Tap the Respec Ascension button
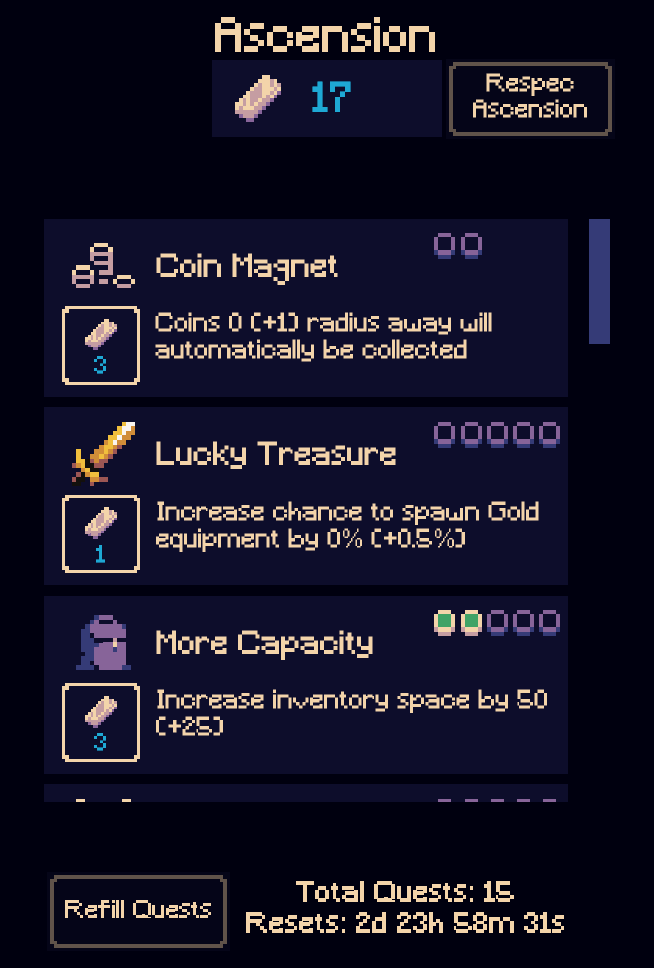Screen dimensions: 654x968 [x=529, y=98]
